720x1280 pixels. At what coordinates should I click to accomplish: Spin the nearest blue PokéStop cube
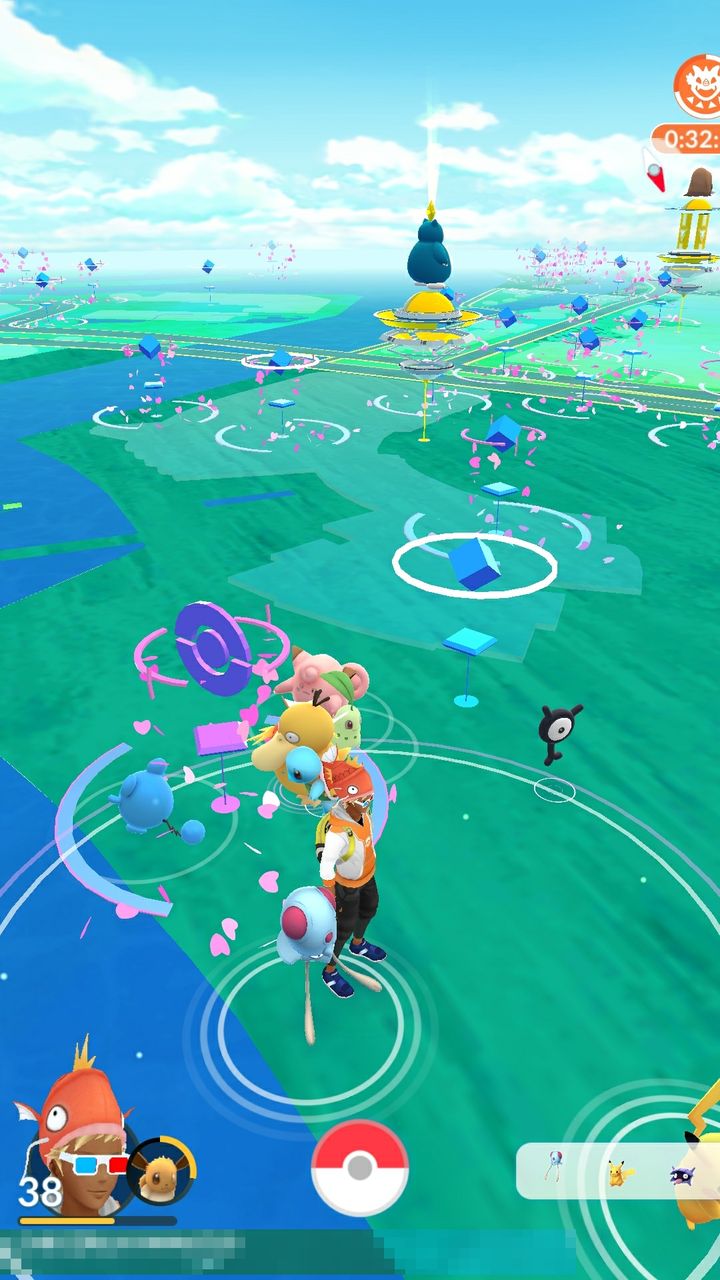pyautogui.click(x=475, y=565)
